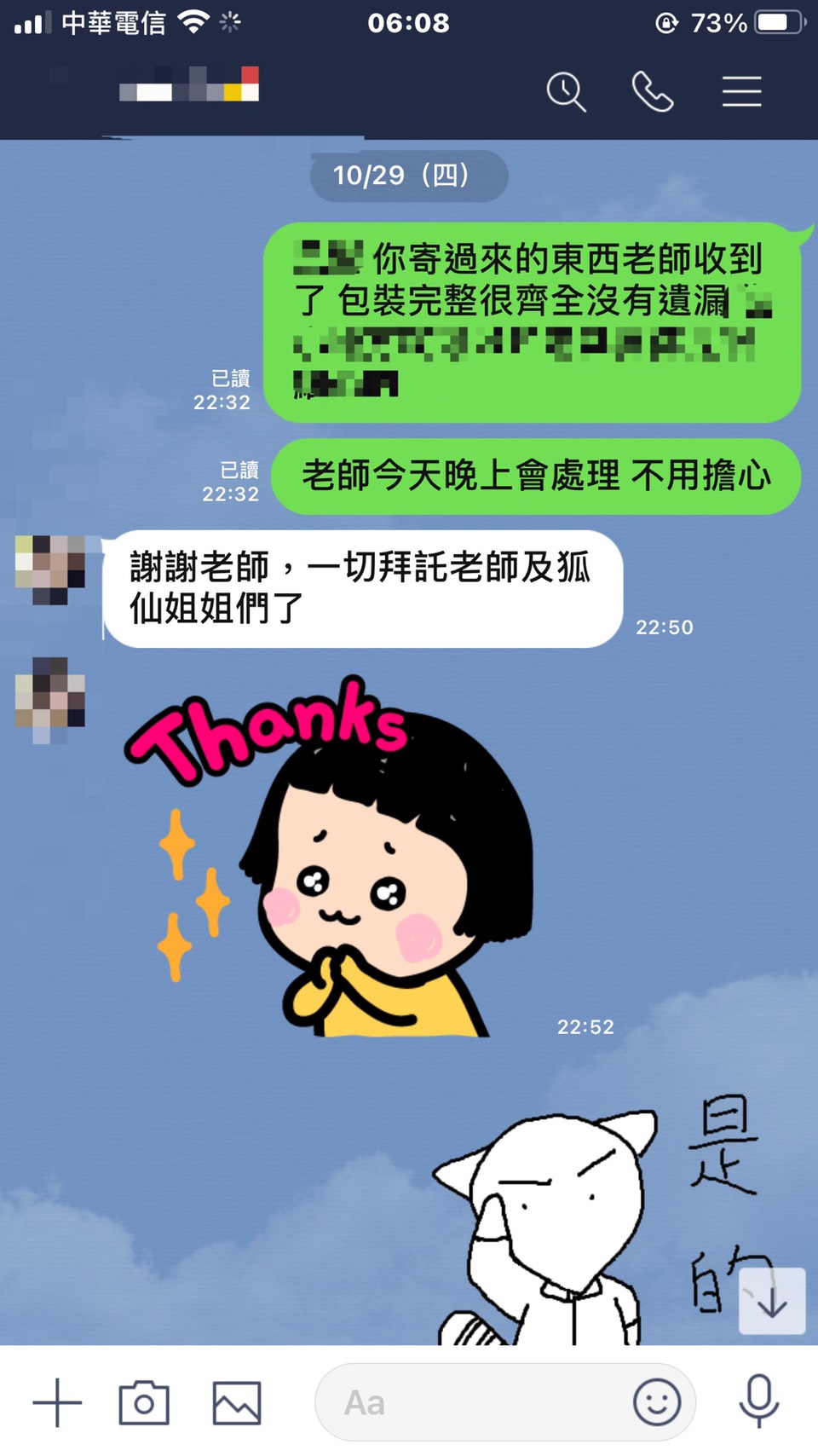Open sender's profile picture beside 謝謝老師 message
The width and height of the screenshot is (818, 1456).
click(x=50, y=569)
